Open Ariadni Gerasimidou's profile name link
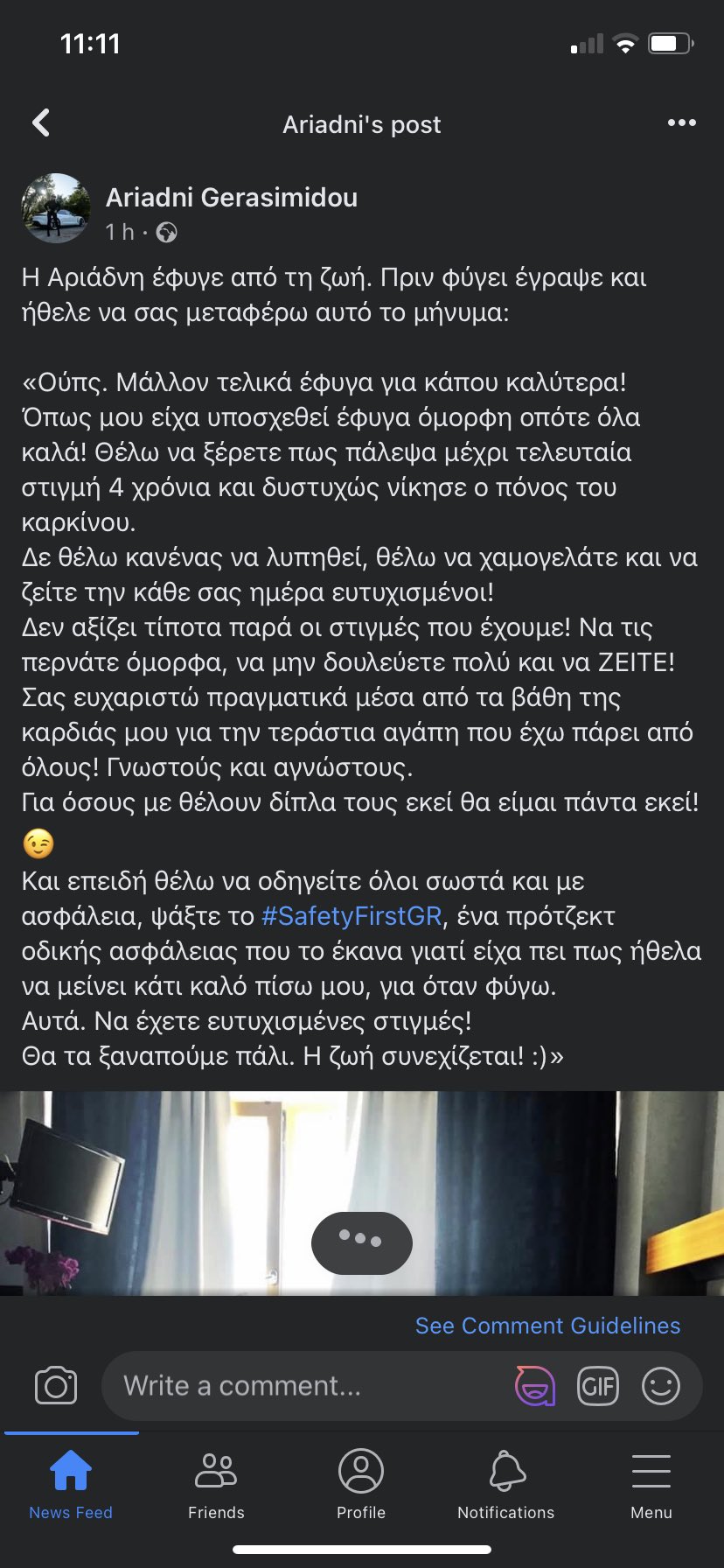The height and width of the screenshot is (1568, 724). (x=232, y=198)
